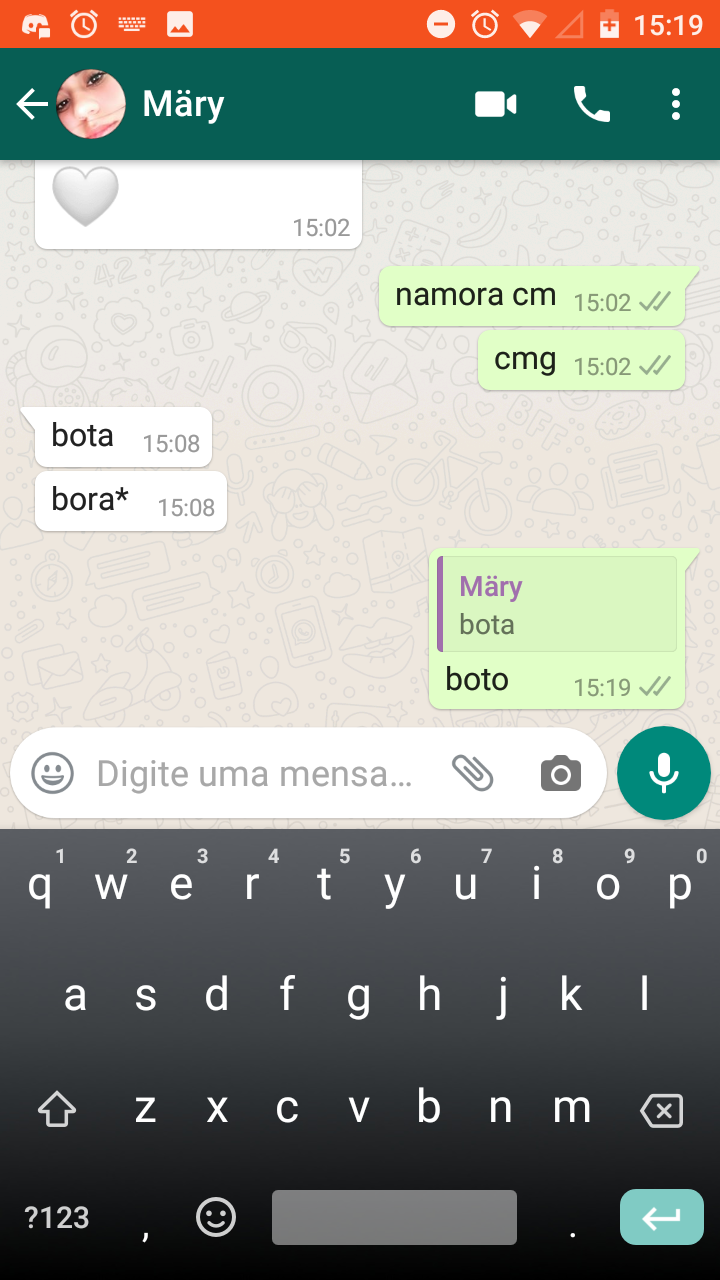
Task: Tap the voice message microphone button
Action: [664, 773]
